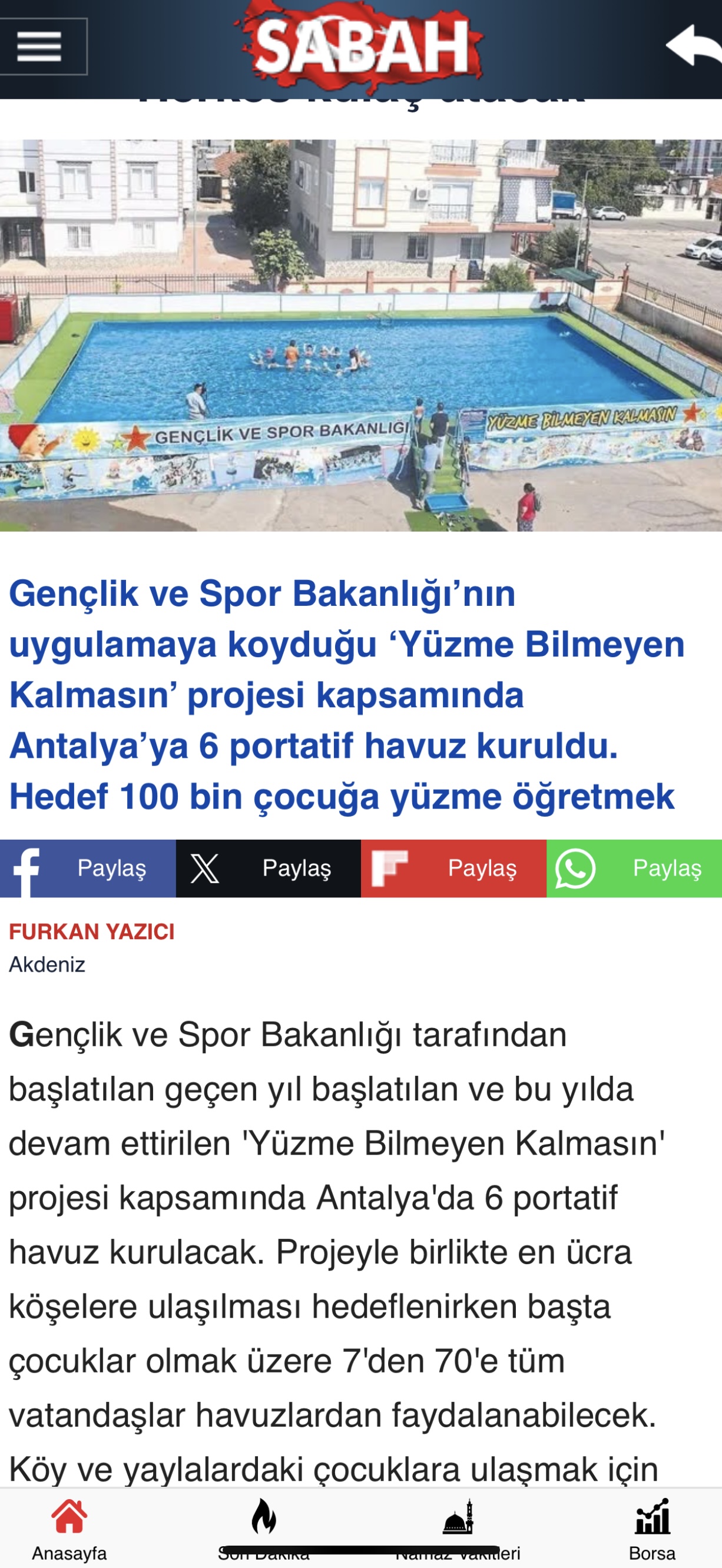The height and width of the screenshot is (1568, 722).
Task: Share the article on X
Action: pyautogui.click(x=269, y=868)
